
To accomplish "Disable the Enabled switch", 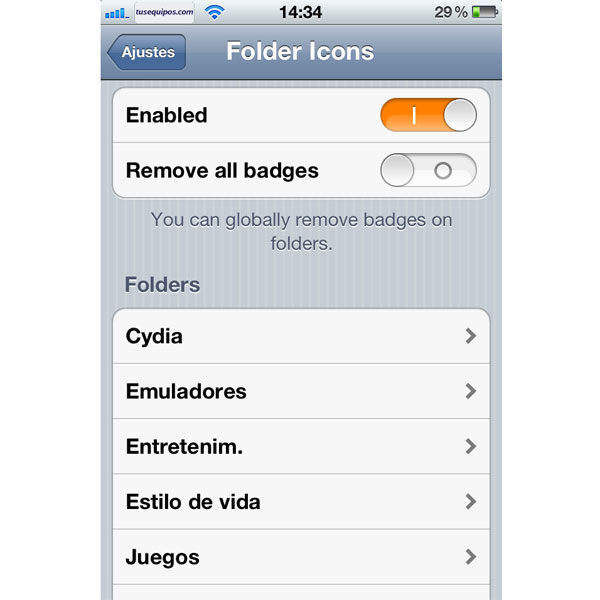I will pyautogui.click(x=428, y=116).
